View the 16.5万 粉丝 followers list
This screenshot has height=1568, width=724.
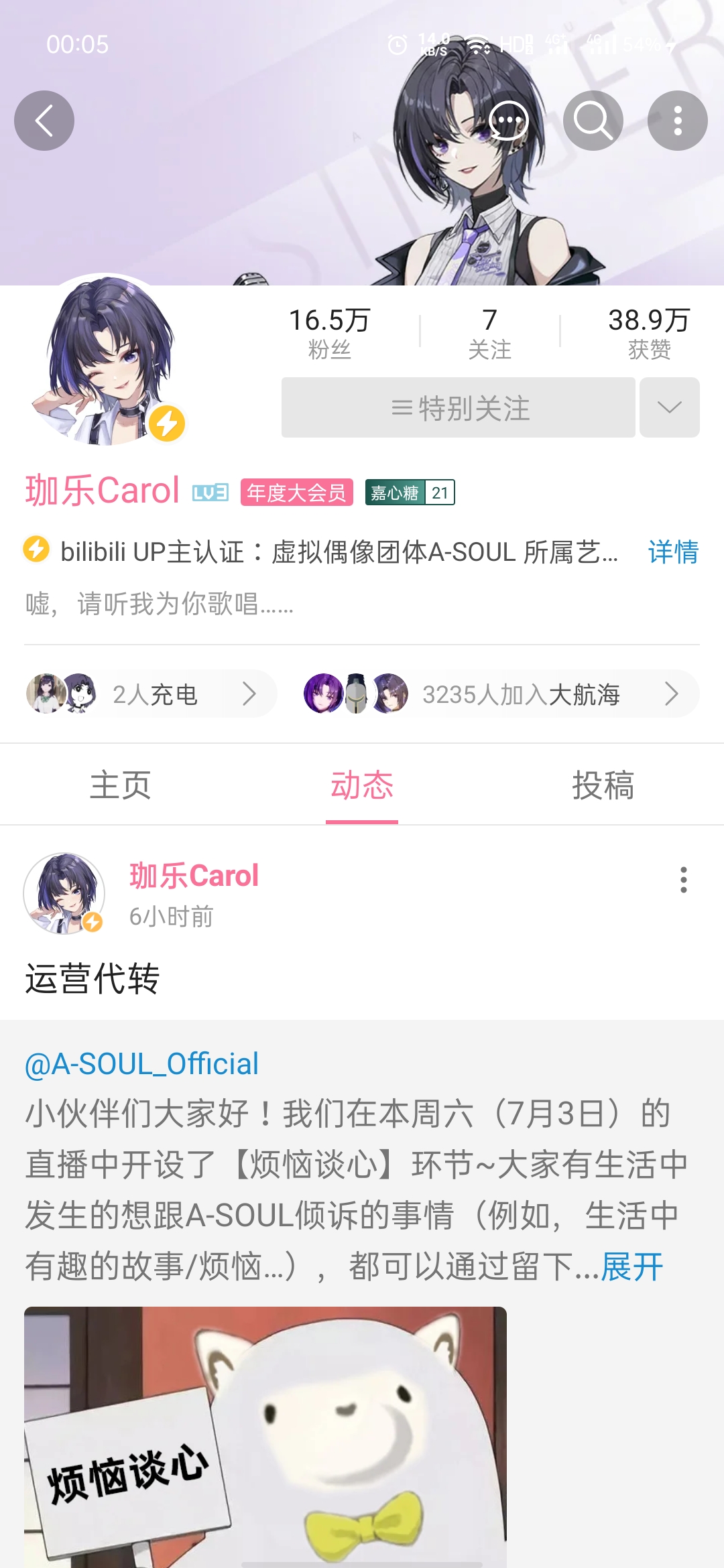(329, 332)
